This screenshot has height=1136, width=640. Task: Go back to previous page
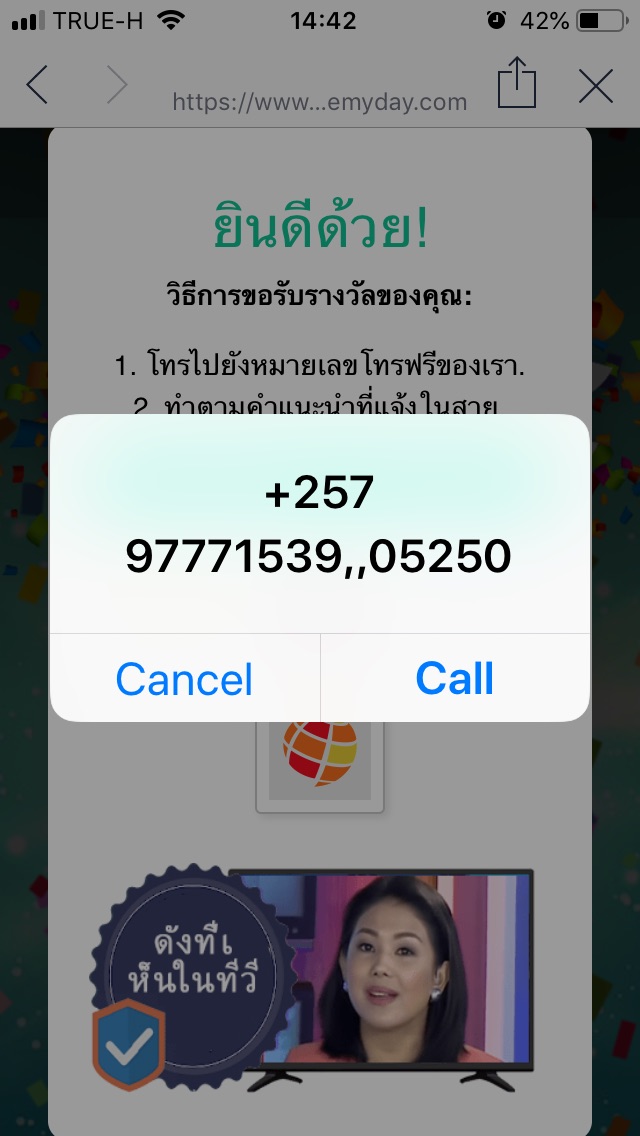pyautogui.click(x=37, y=85)
